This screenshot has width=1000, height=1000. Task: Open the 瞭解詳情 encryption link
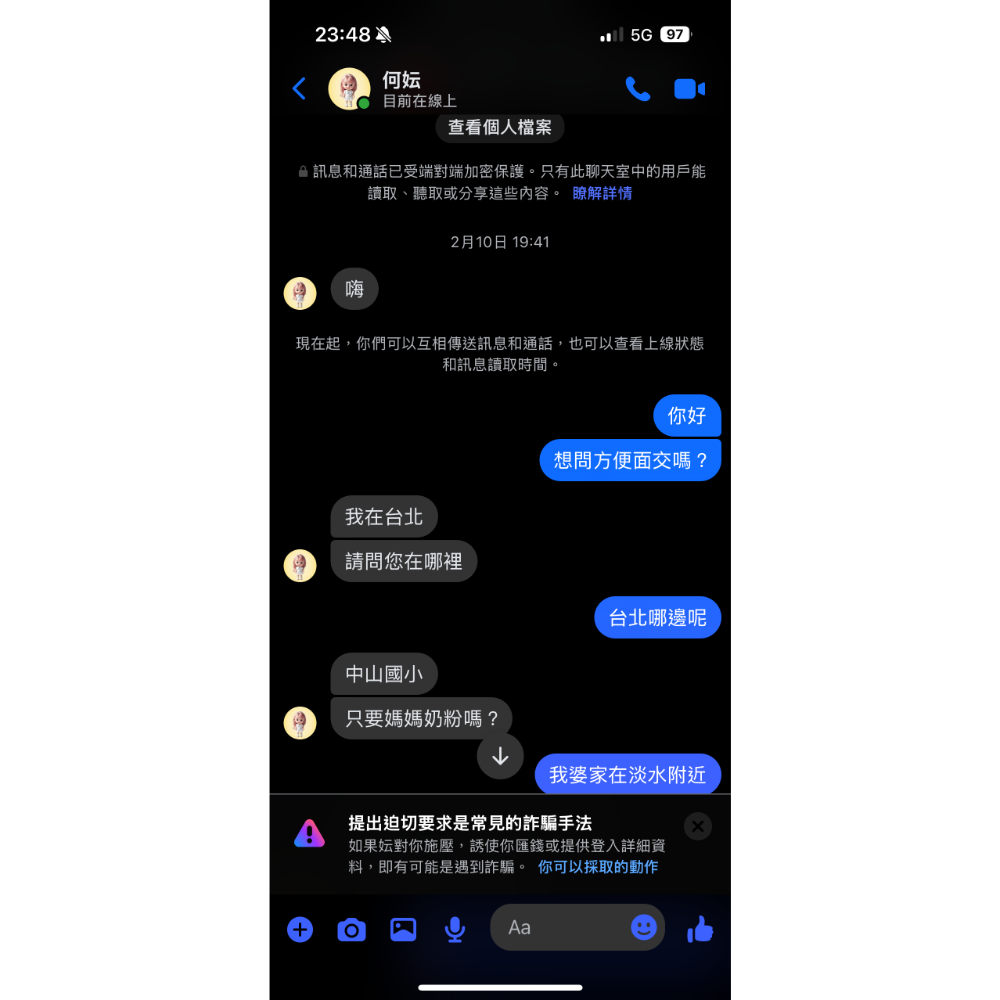602,193
